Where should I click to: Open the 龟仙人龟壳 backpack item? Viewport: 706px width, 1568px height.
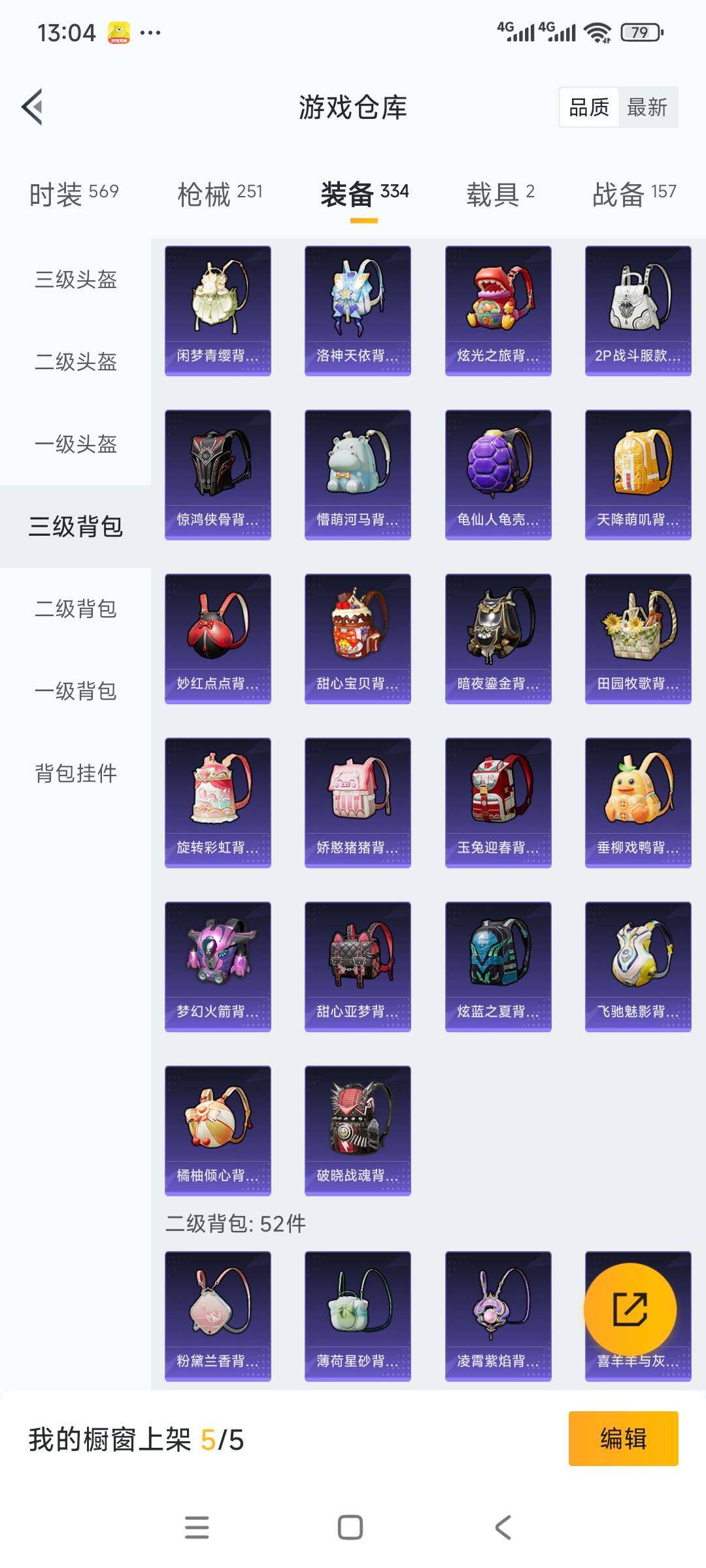(498, 474)
